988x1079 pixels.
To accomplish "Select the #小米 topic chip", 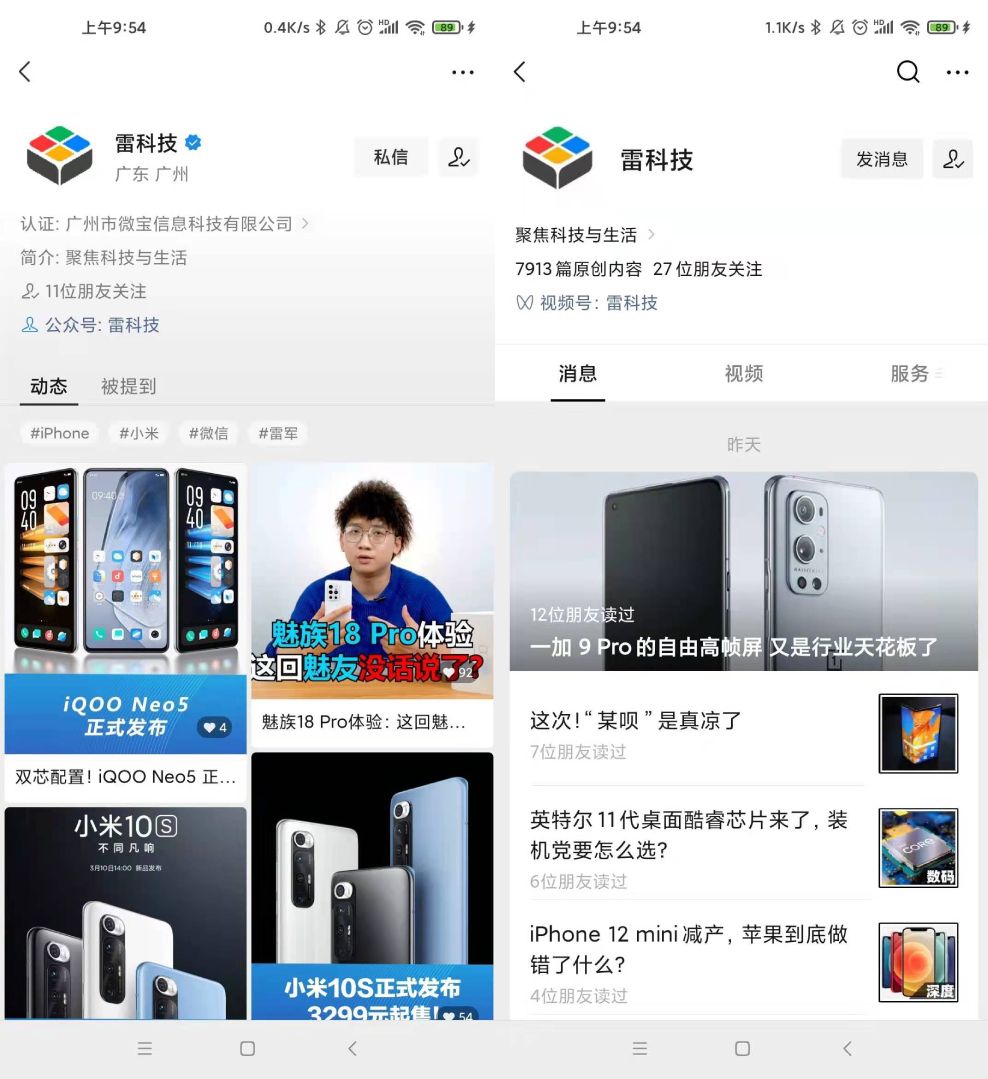I will 139,433.
